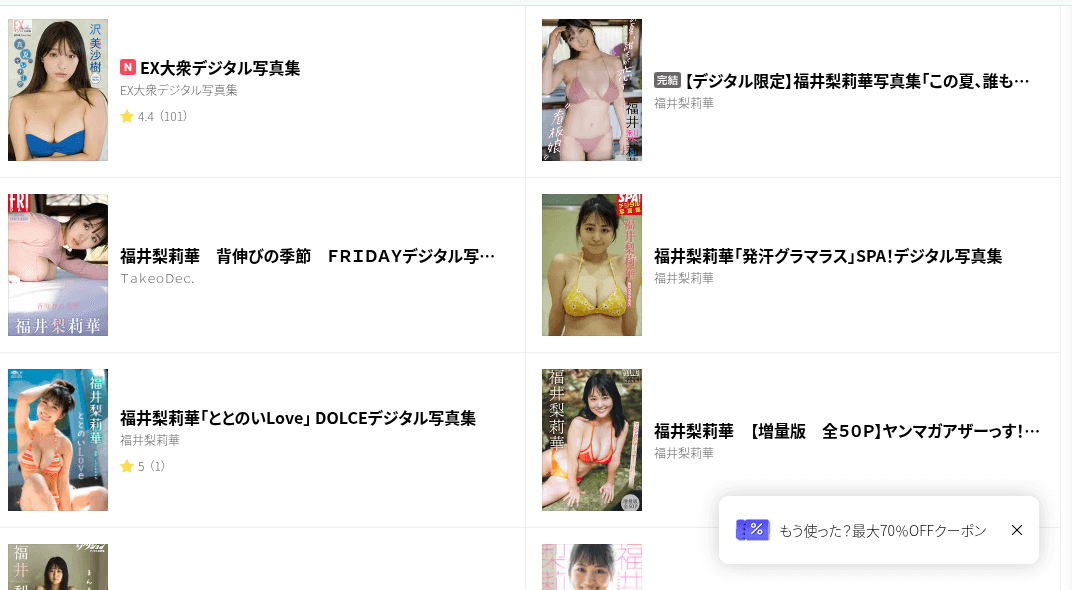Open 【増量版 全50P】ヤンマガアザーっす! item
Viewport: 1072px width, 590px height.
[x=846, y=431]
